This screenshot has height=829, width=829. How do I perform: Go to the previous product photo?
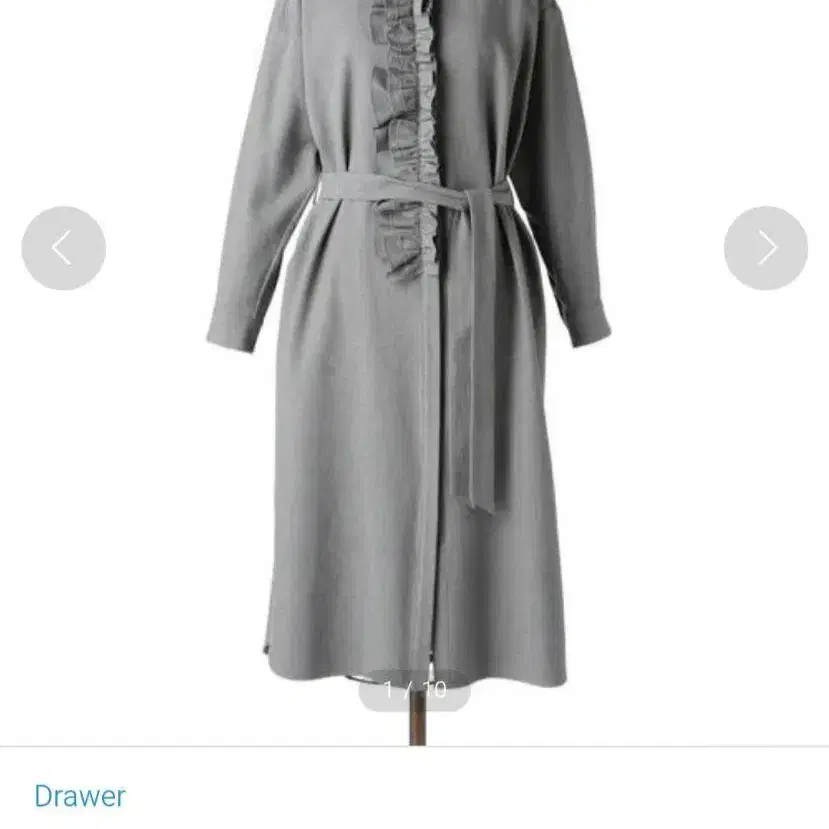(x=63, y=248)
